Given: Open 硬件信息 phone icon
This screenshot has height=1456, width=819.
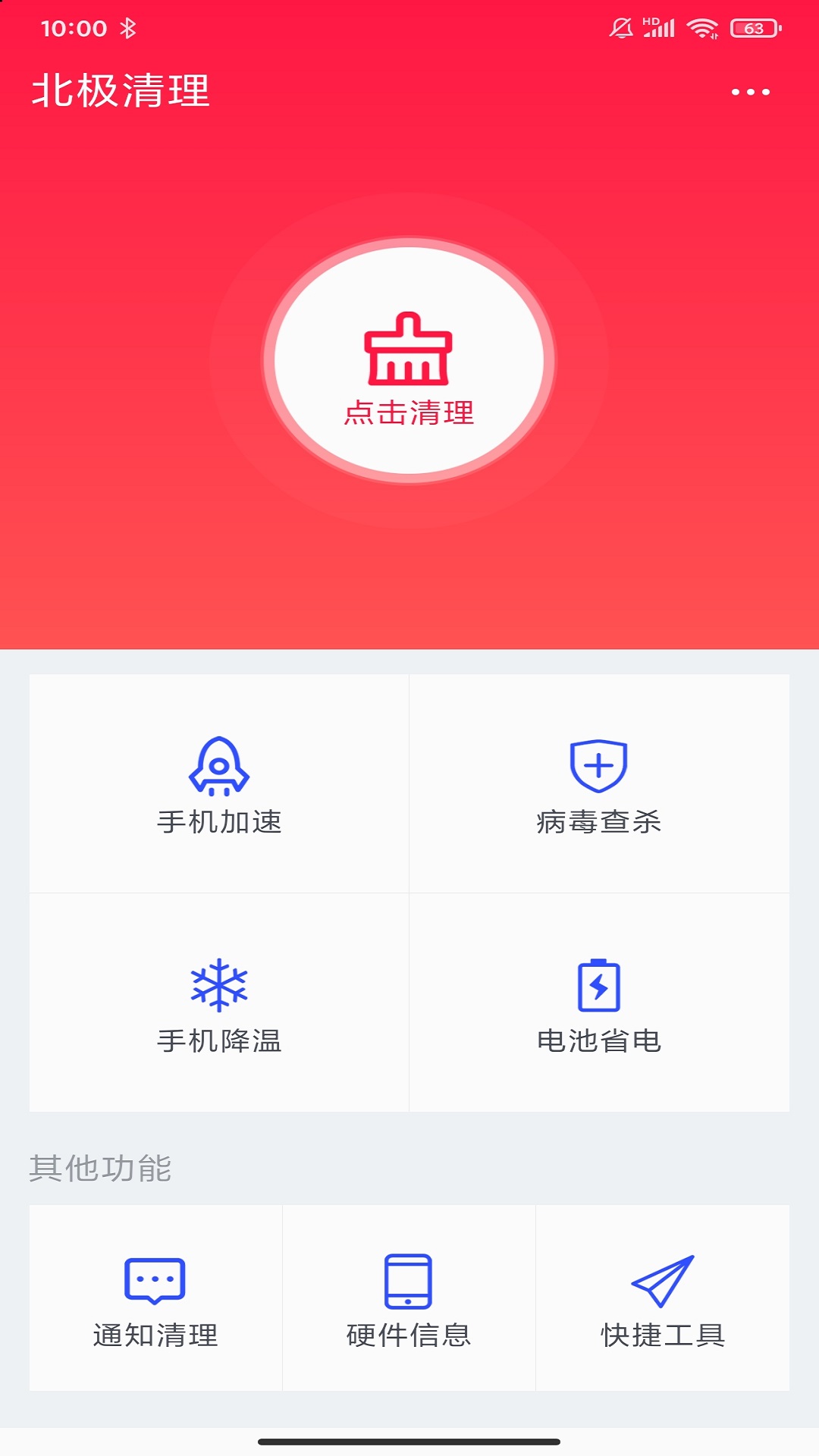Looking at the screenshot, I should pyautogui.click(x=408, y=1279).
